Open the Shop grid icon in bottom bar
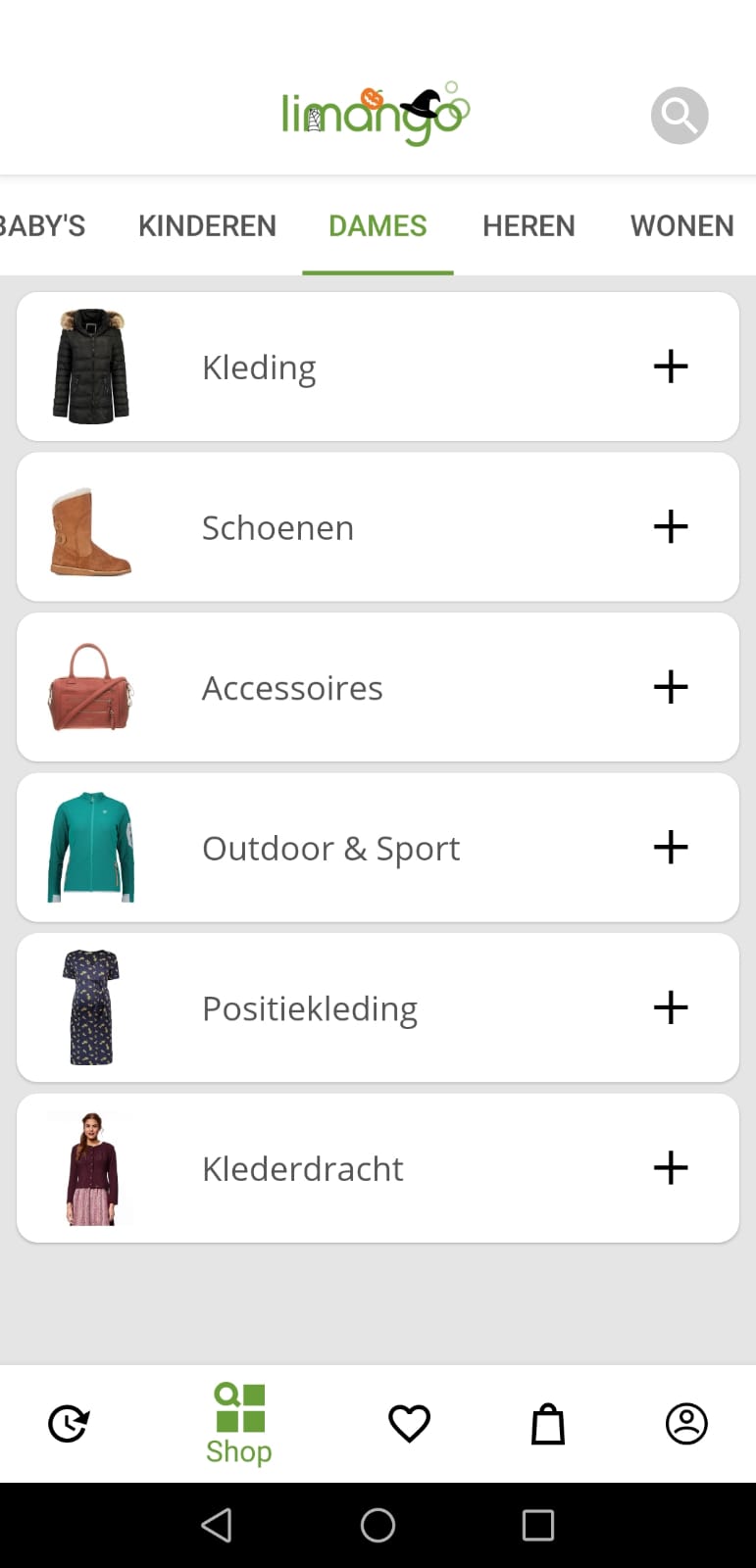 tap(238, 1414)
